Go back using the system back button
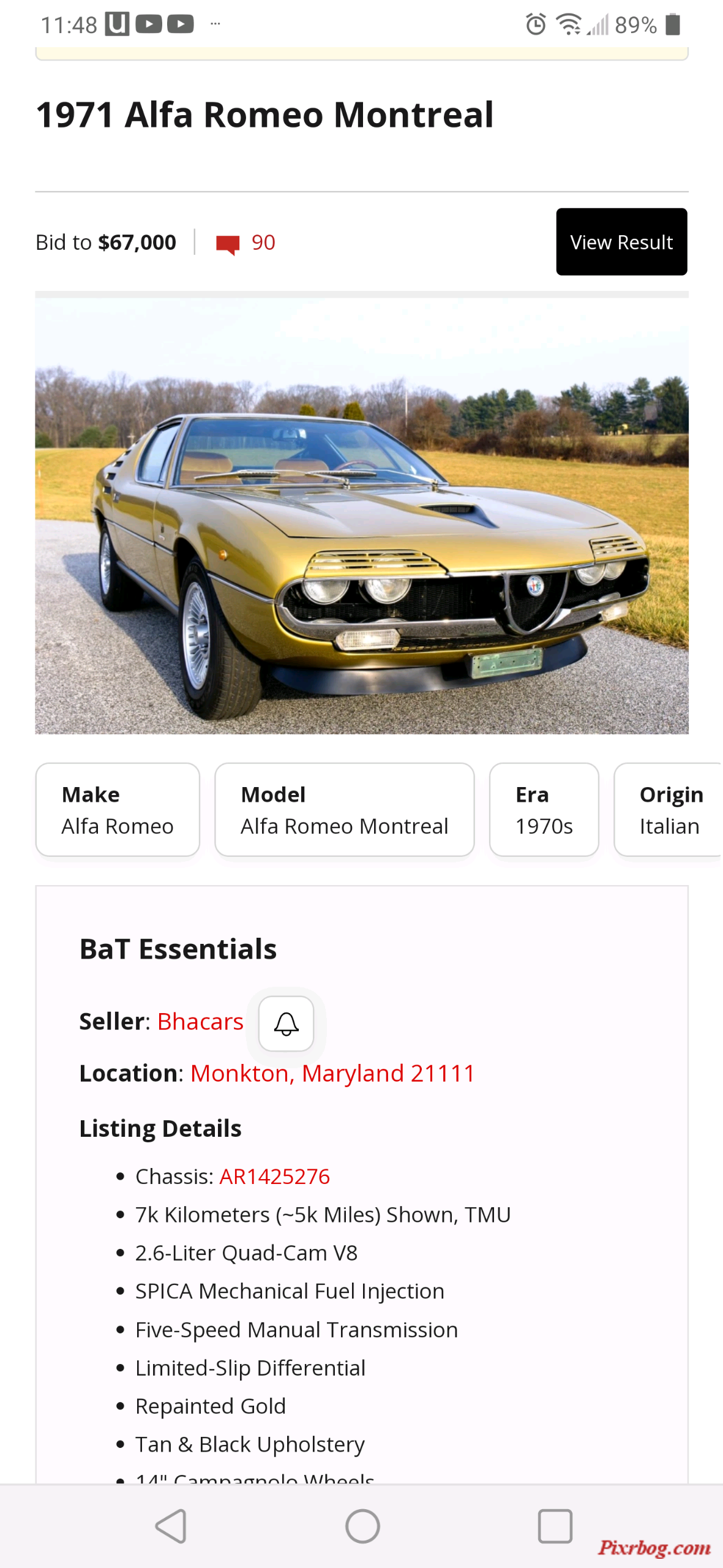 click(171, 1526)
